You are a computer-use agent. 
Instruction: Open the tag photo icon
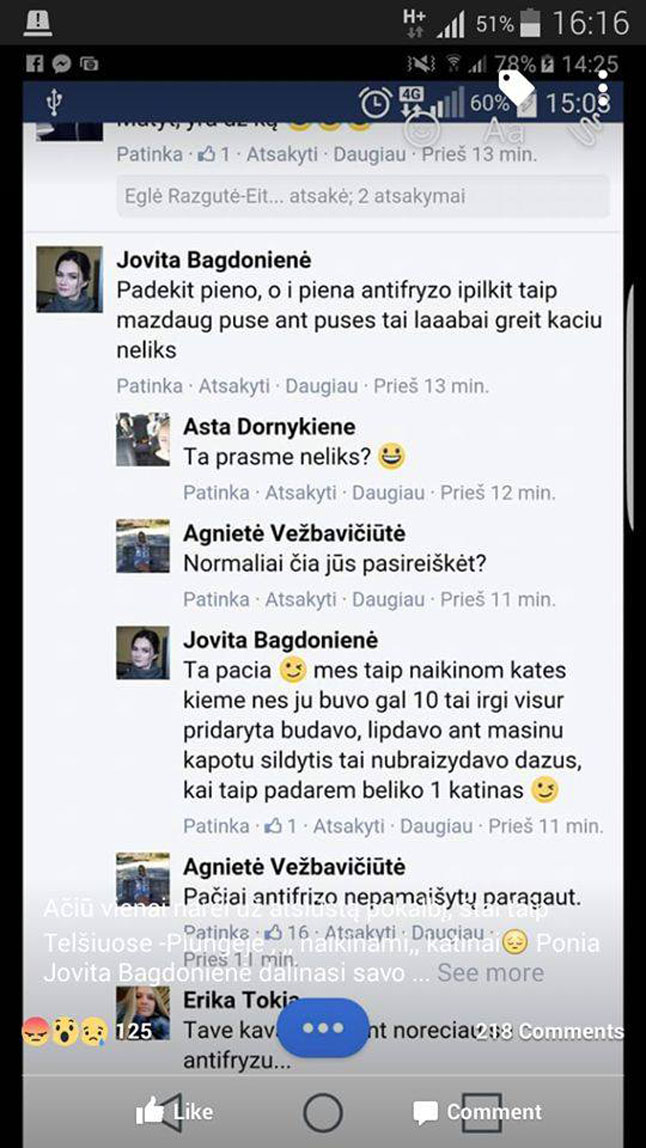(x=518, y=85)
